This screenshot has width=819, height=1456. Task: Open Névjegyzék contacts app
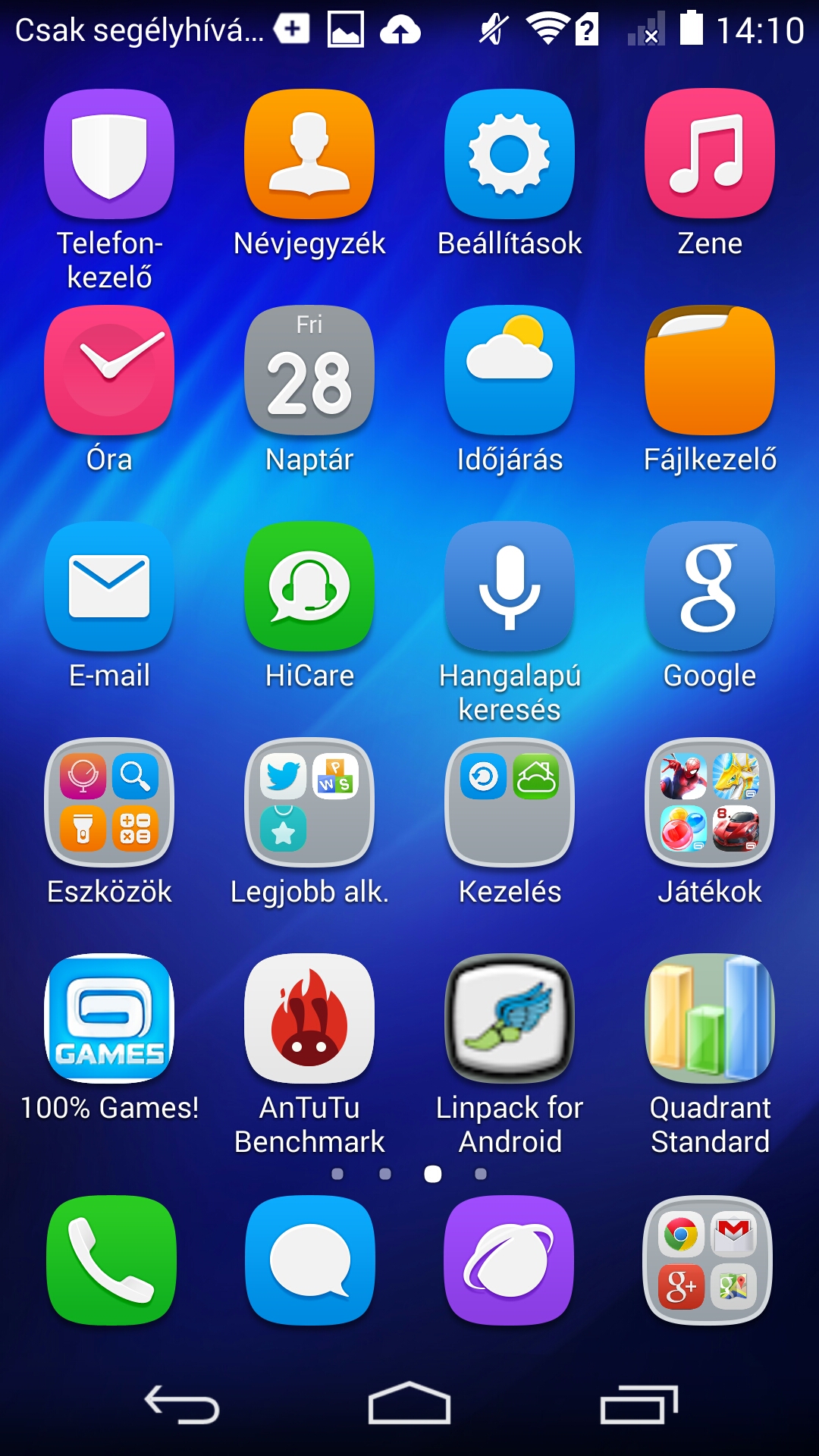click(x=309, y=154)
